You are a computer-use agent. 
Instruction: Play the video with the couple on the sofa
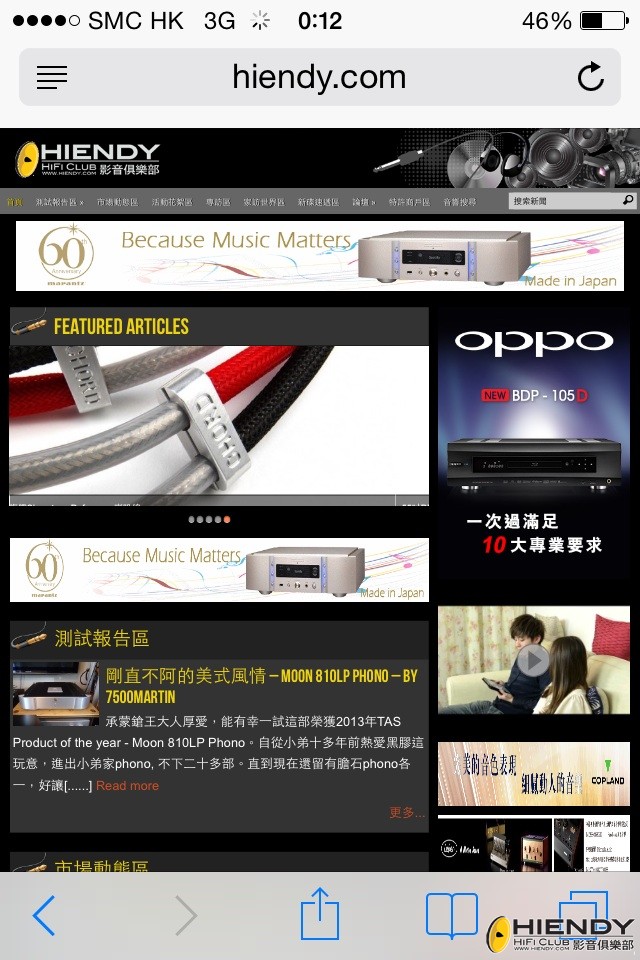534,659
